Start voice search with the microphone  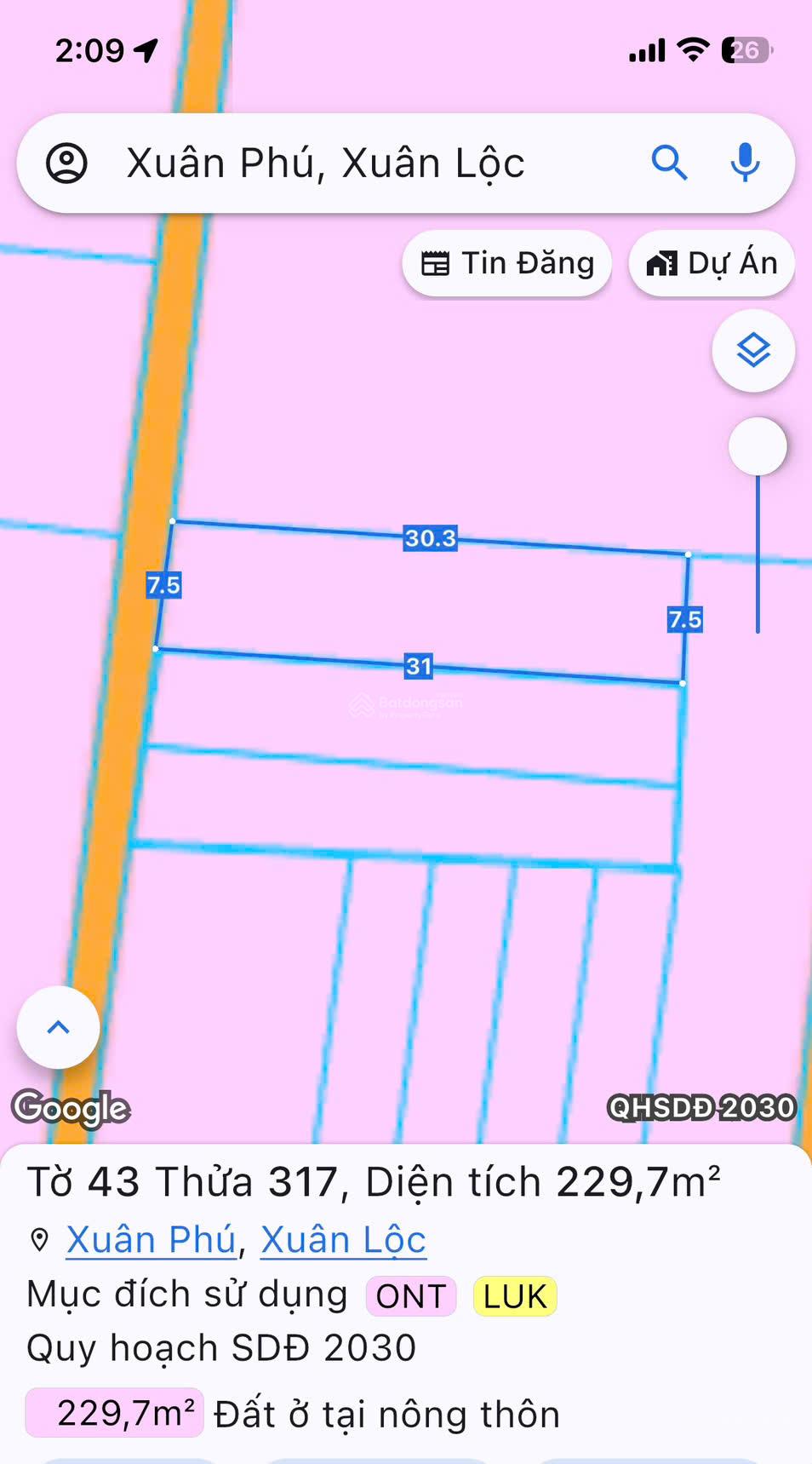pos(745,162)
